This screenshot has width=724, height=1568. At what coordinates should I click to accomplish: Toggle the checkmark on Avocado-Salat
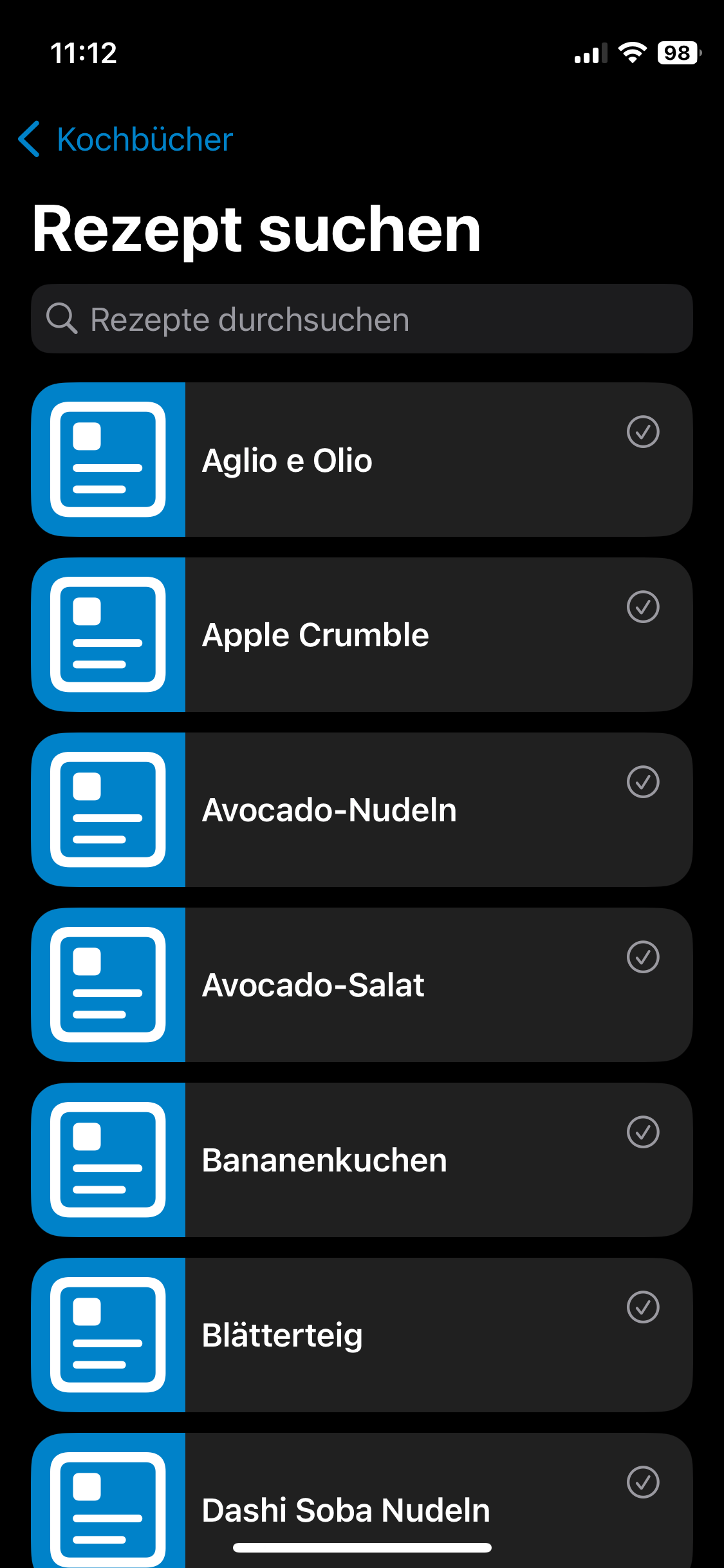point(644,958)
